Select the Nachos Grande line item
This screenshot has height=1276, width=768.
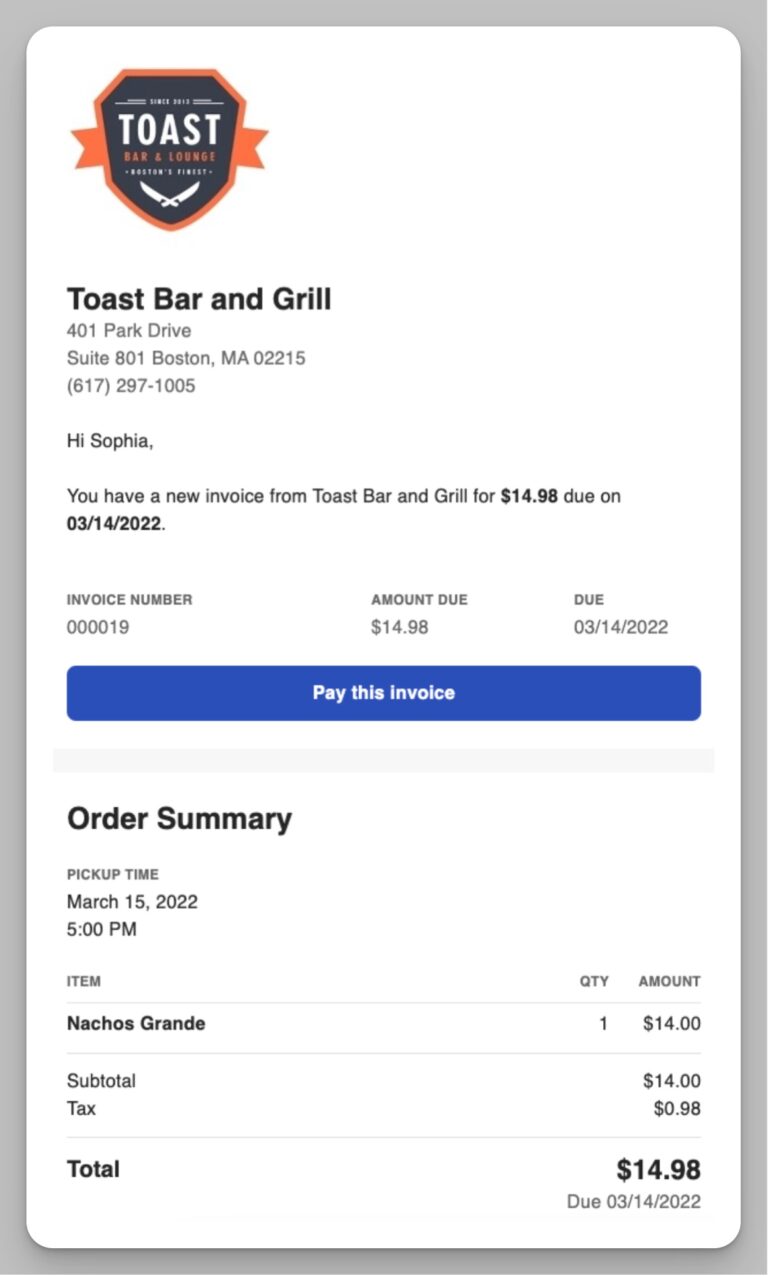coord(135,1023)
